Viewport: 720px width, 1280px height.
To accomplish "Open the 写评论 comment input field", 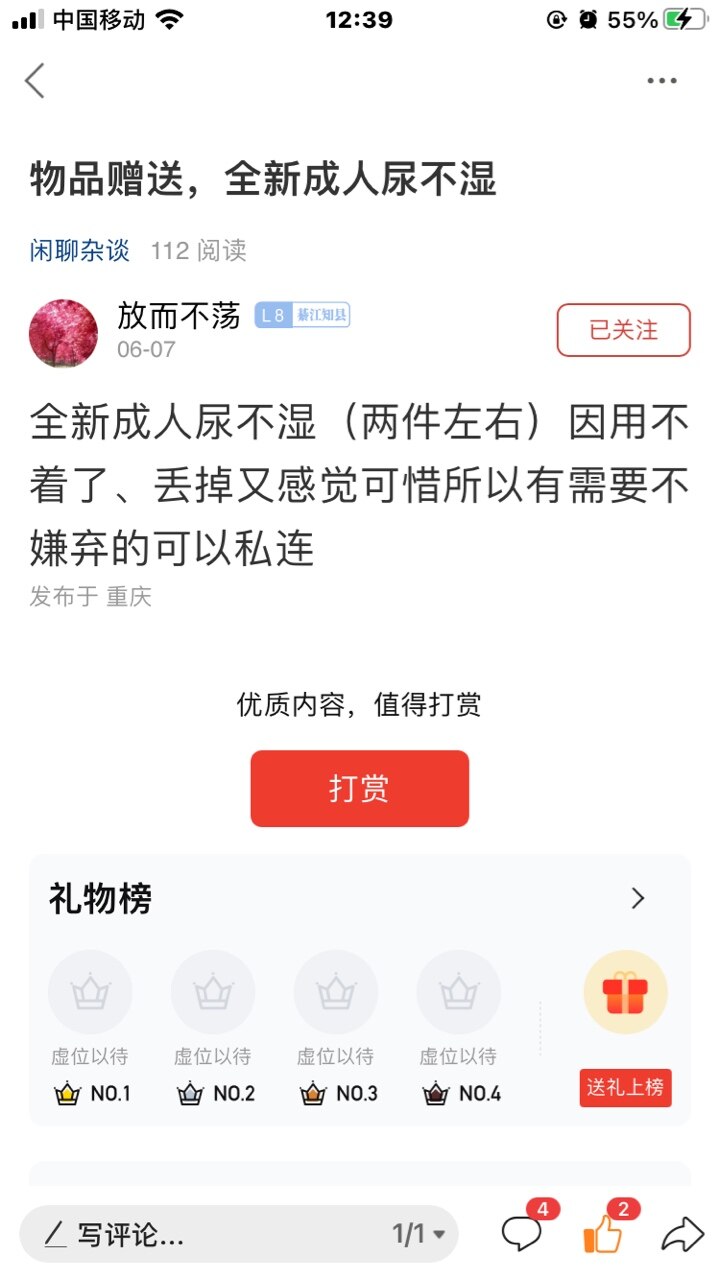I will pos(200,1235).
